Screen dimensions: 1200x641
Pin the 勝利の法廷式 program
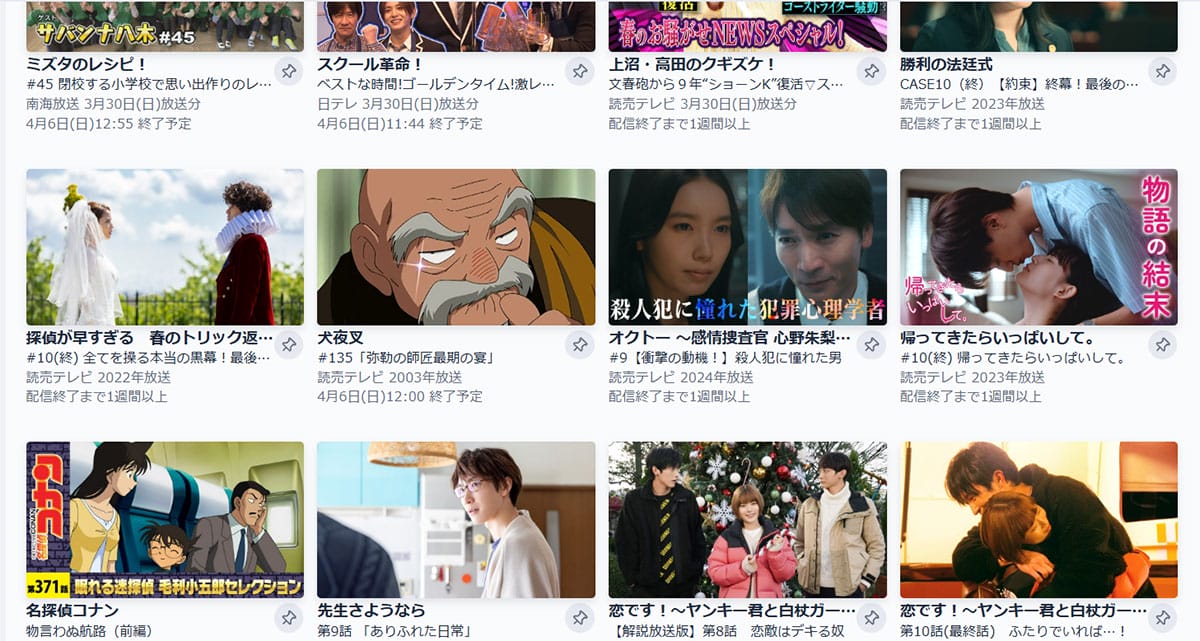[1162, 72]
